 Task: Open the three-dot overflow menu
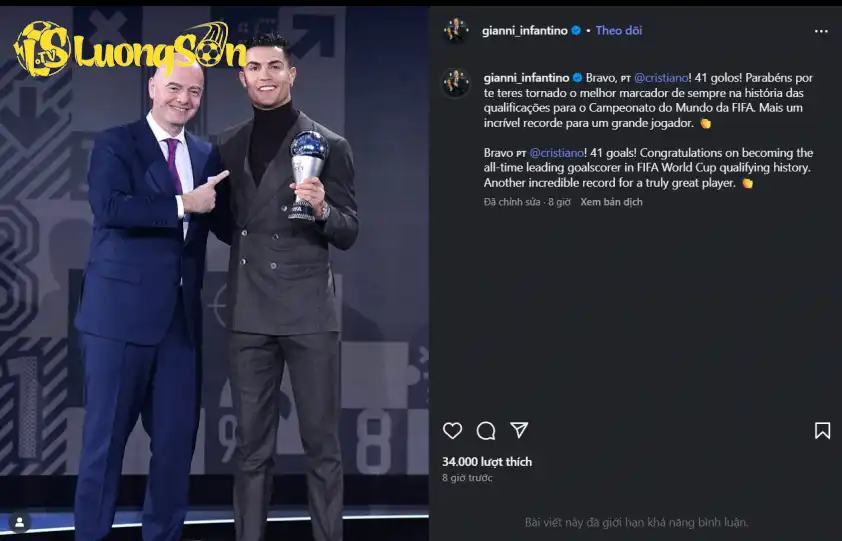click(821, 31)
